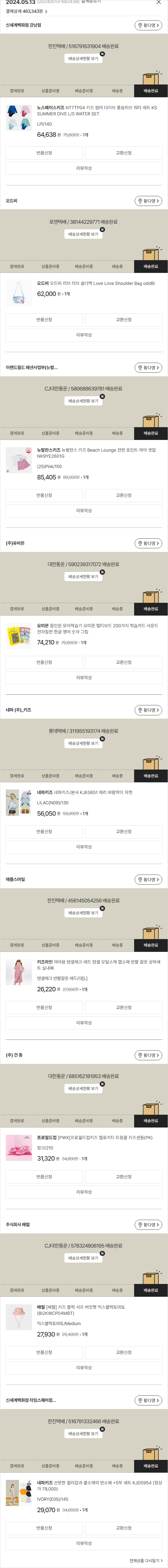View delivery status for CJ대한통운 580688639781

point(83,401)
